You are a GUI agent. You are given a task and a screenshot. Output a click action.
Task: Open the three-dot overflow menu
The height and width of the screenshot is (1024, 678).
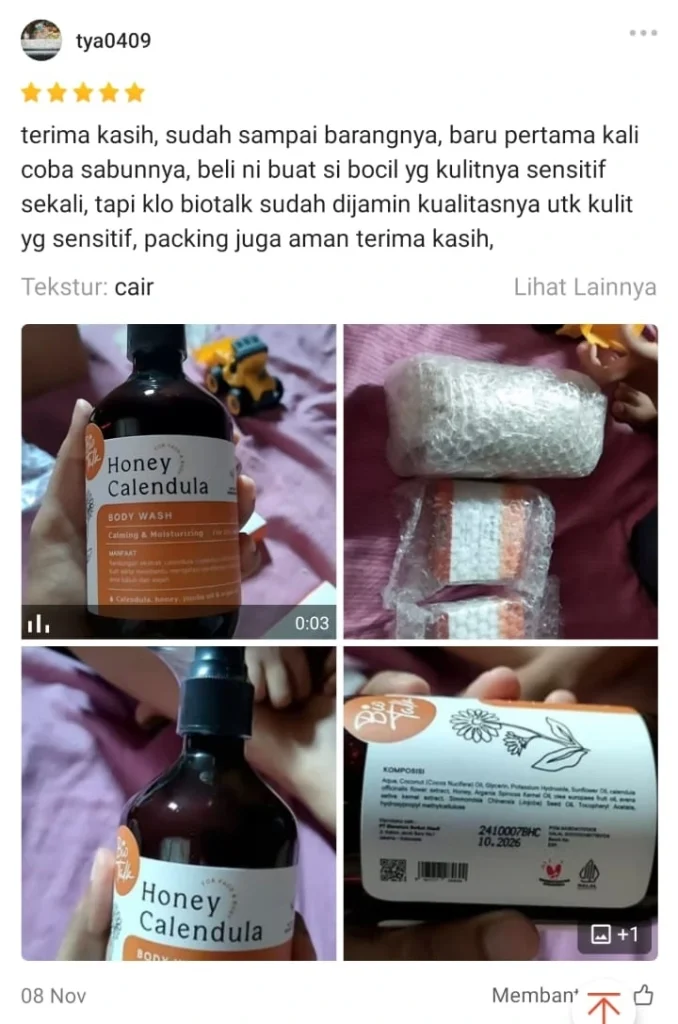click(643, 33)
